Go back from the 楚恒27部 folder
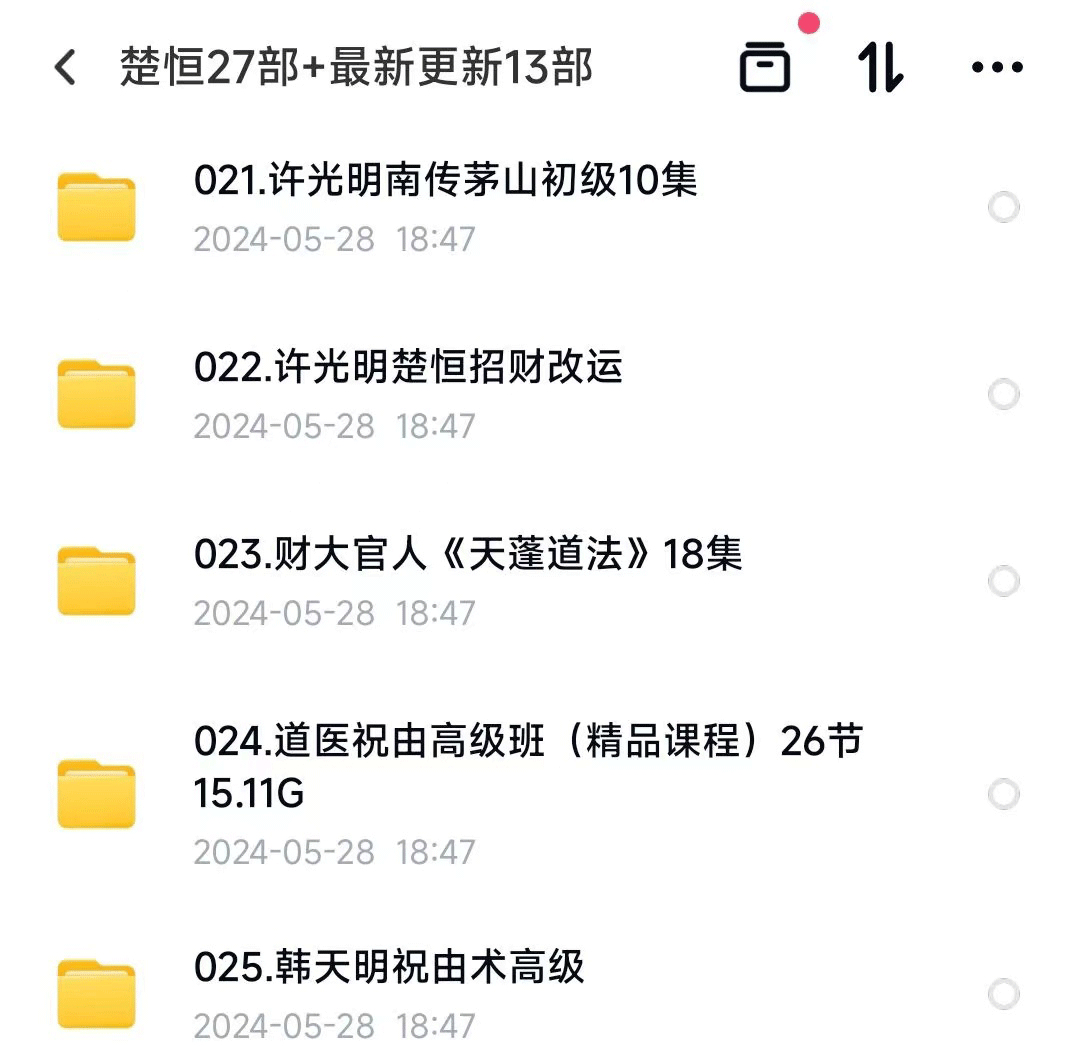Viewport: 1080px width, 1047px height. pyautogui.click(x=66, y=68)
